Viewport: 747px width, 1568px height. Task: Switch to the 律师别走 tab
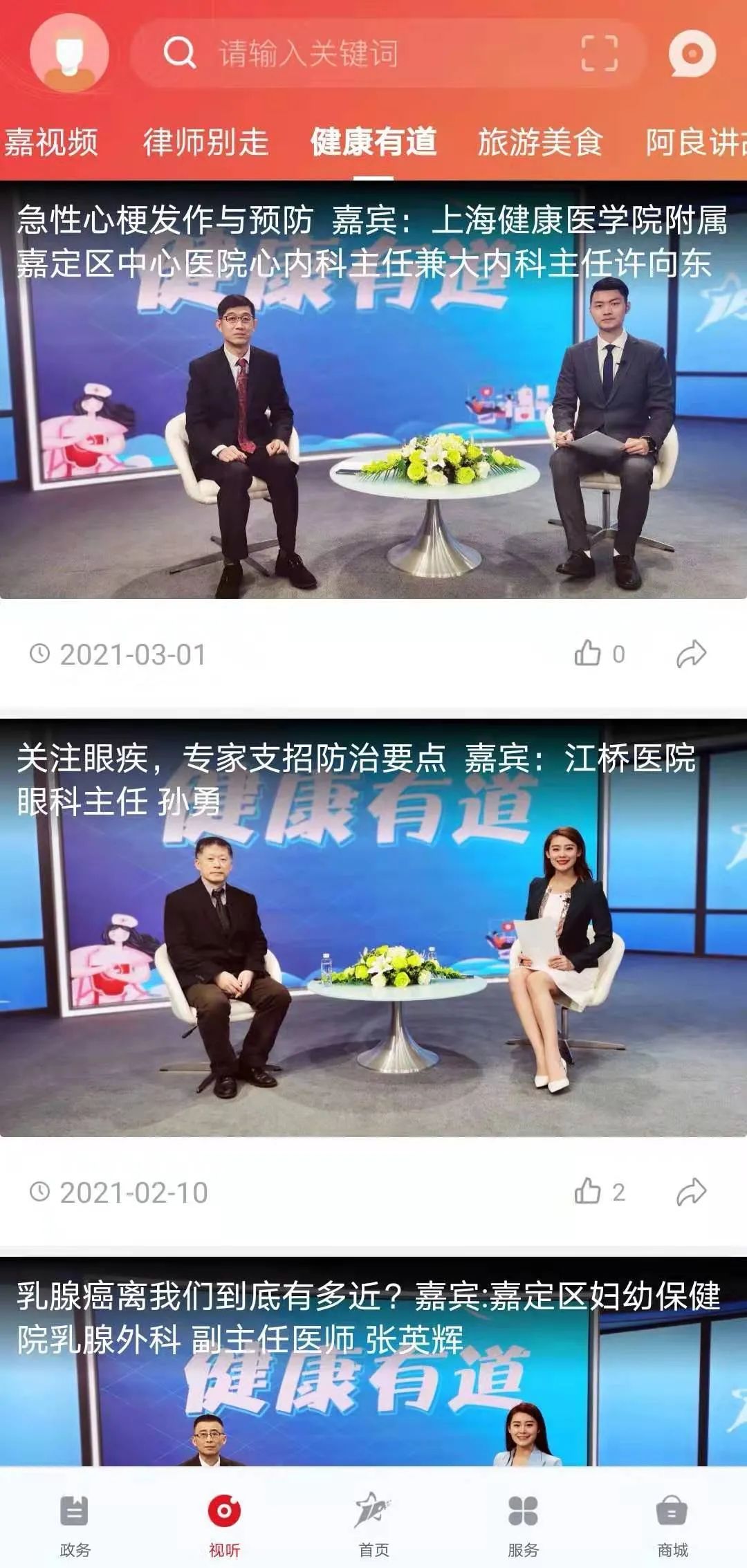pos(205,142)
